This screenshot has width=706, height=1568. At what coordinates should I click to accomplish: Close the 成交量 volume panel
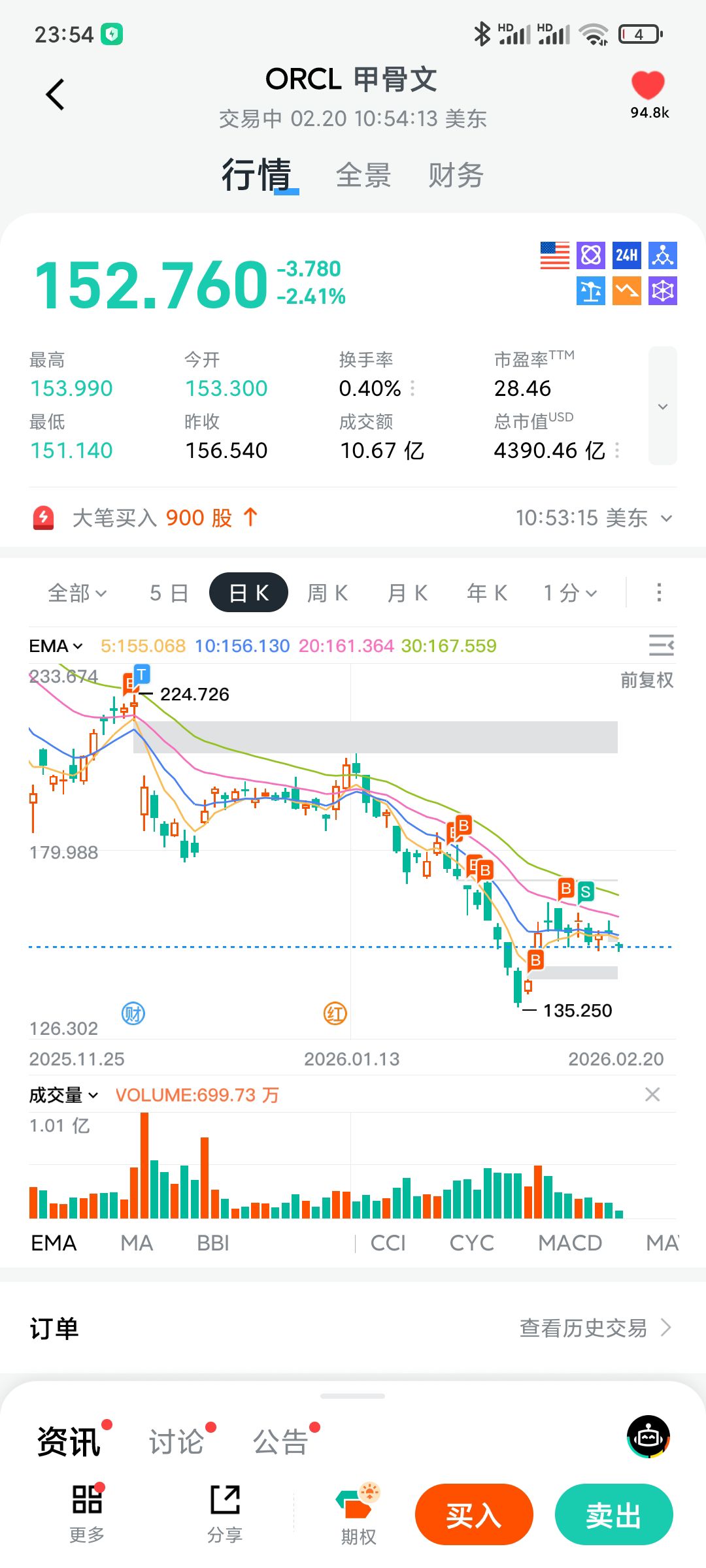click(x=652, y=1094)
